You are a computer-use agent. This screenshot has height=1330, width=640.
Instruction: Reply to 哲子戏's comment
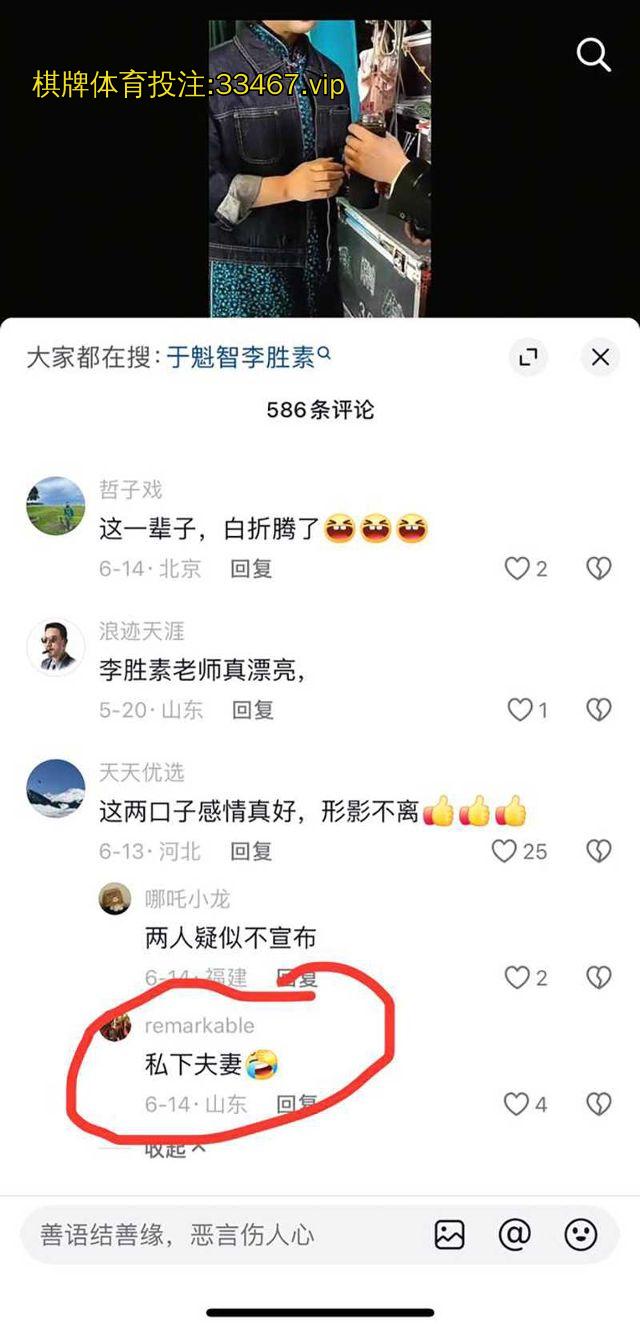coord(251,569)
